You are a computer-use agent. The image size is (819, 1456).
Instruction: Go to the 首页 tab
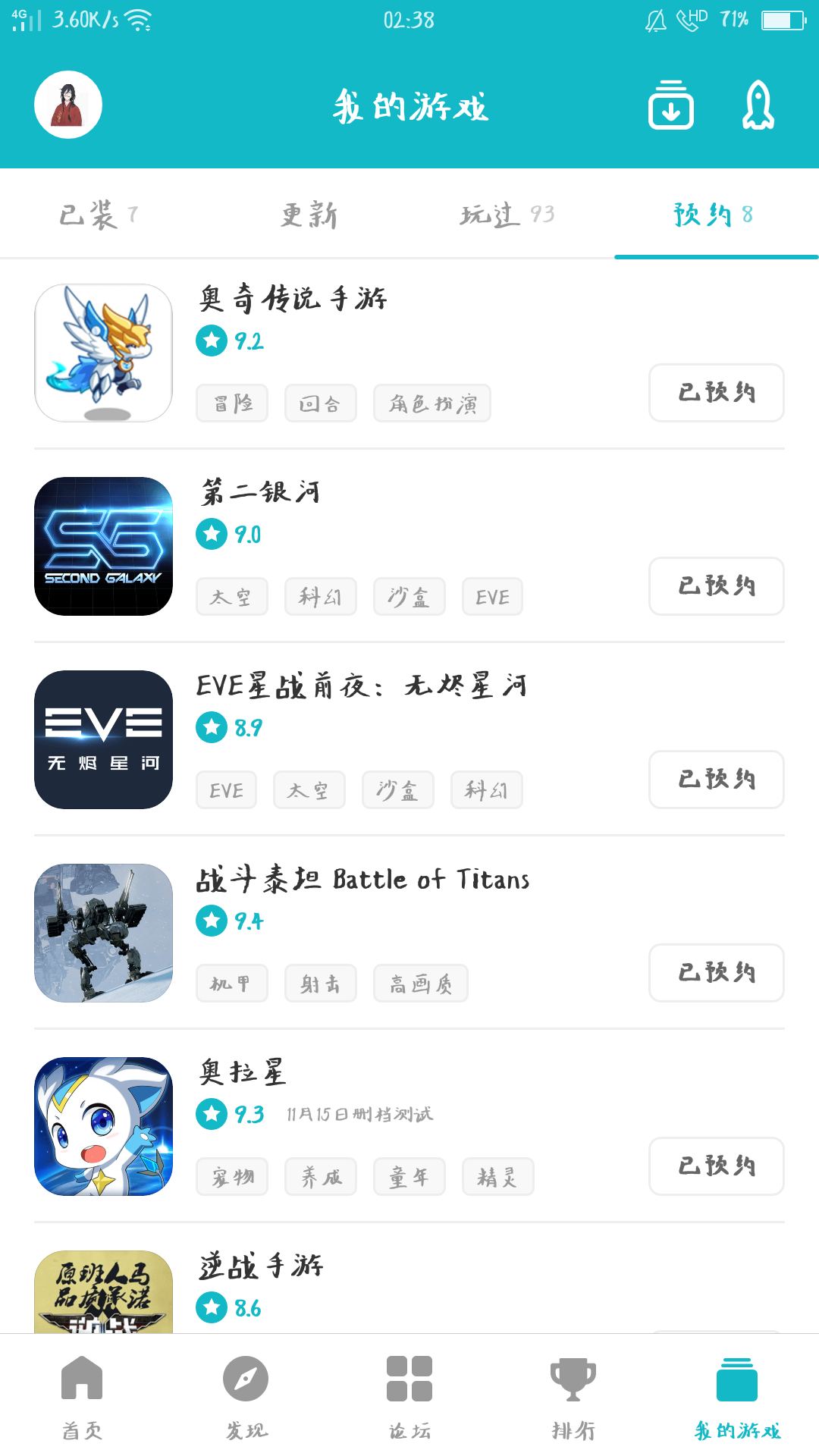coord(82,1397)
